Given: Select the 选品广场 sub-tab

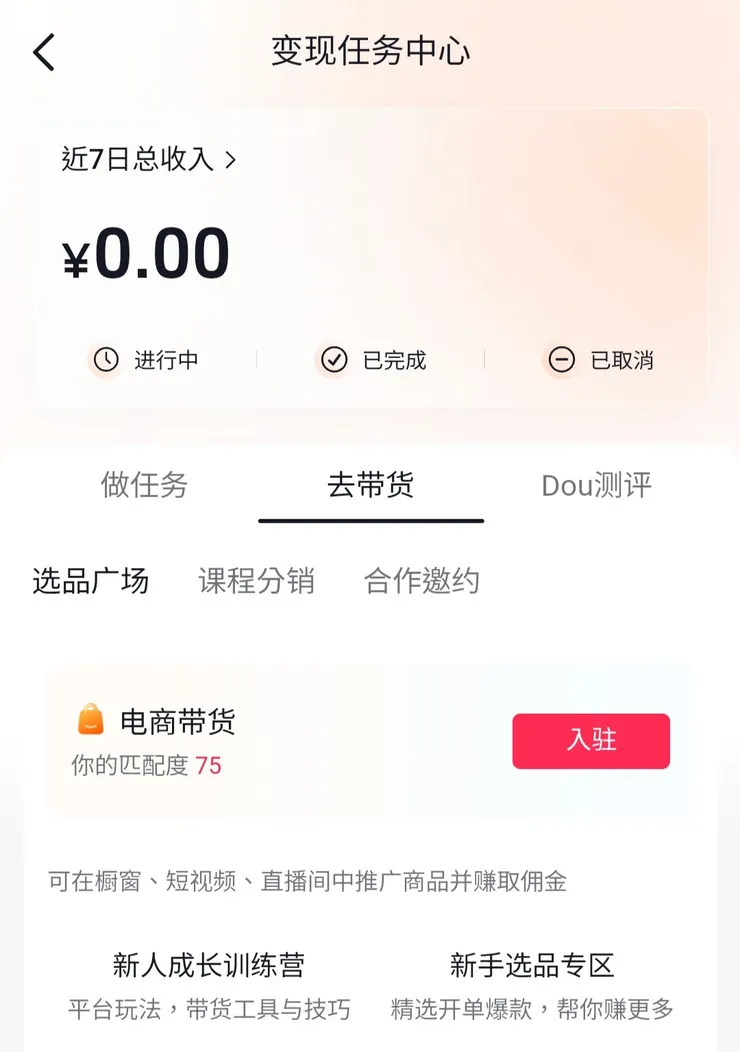Looking at the screenshot, I should point(90,581).
